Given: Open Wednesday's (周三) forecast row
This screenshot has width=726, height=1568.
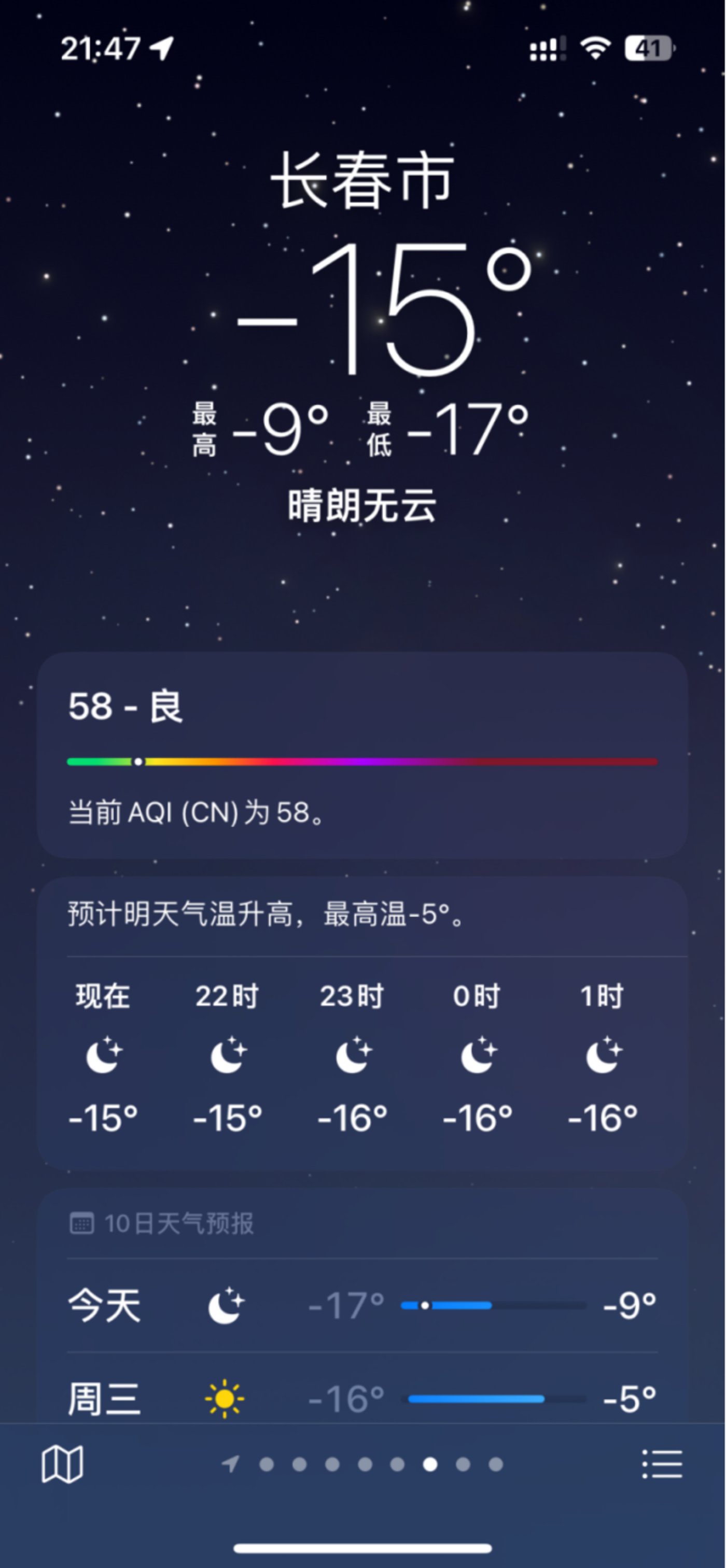Looking at the screenshot, I should (x=362, y=1398).
